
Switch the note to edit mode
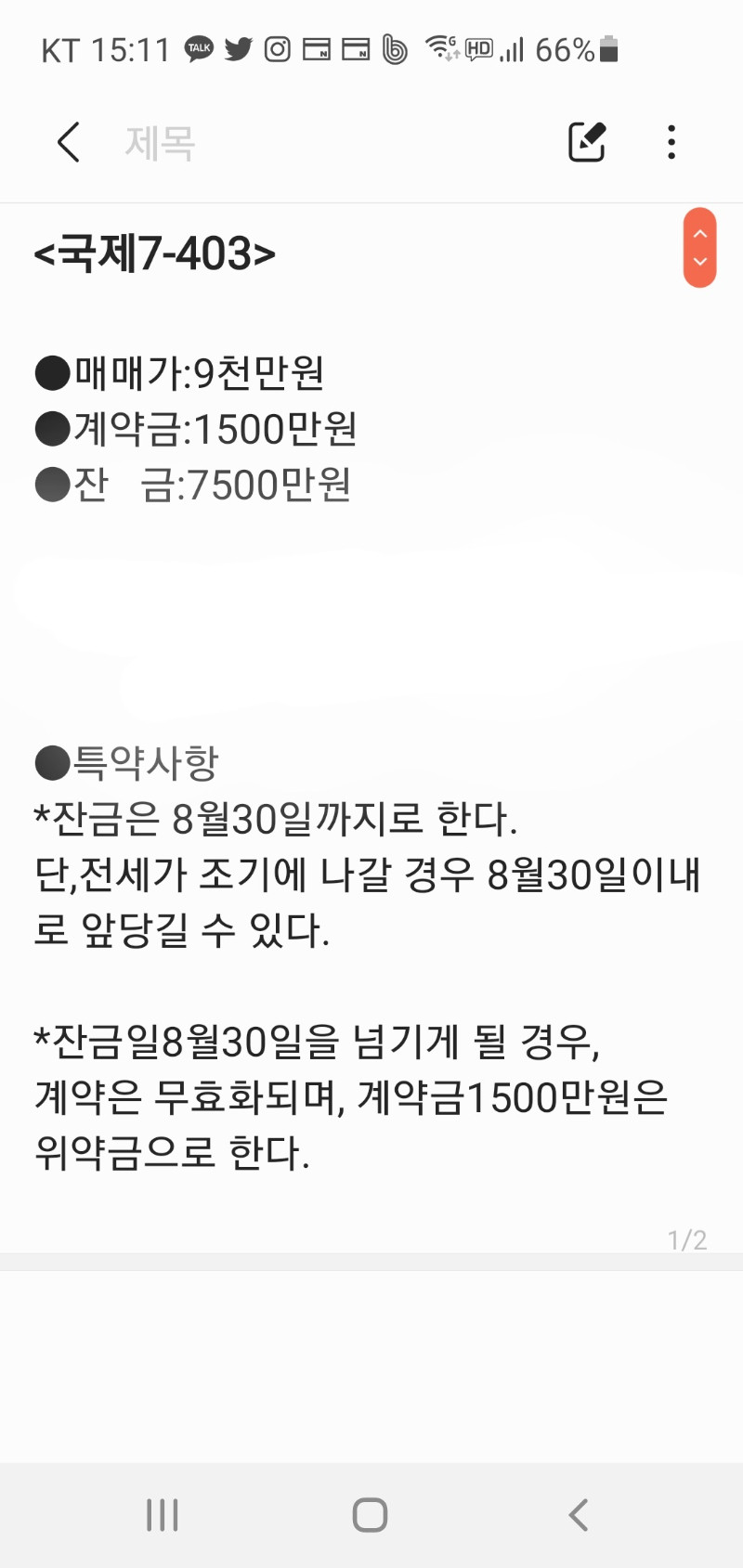coord(587,142)
